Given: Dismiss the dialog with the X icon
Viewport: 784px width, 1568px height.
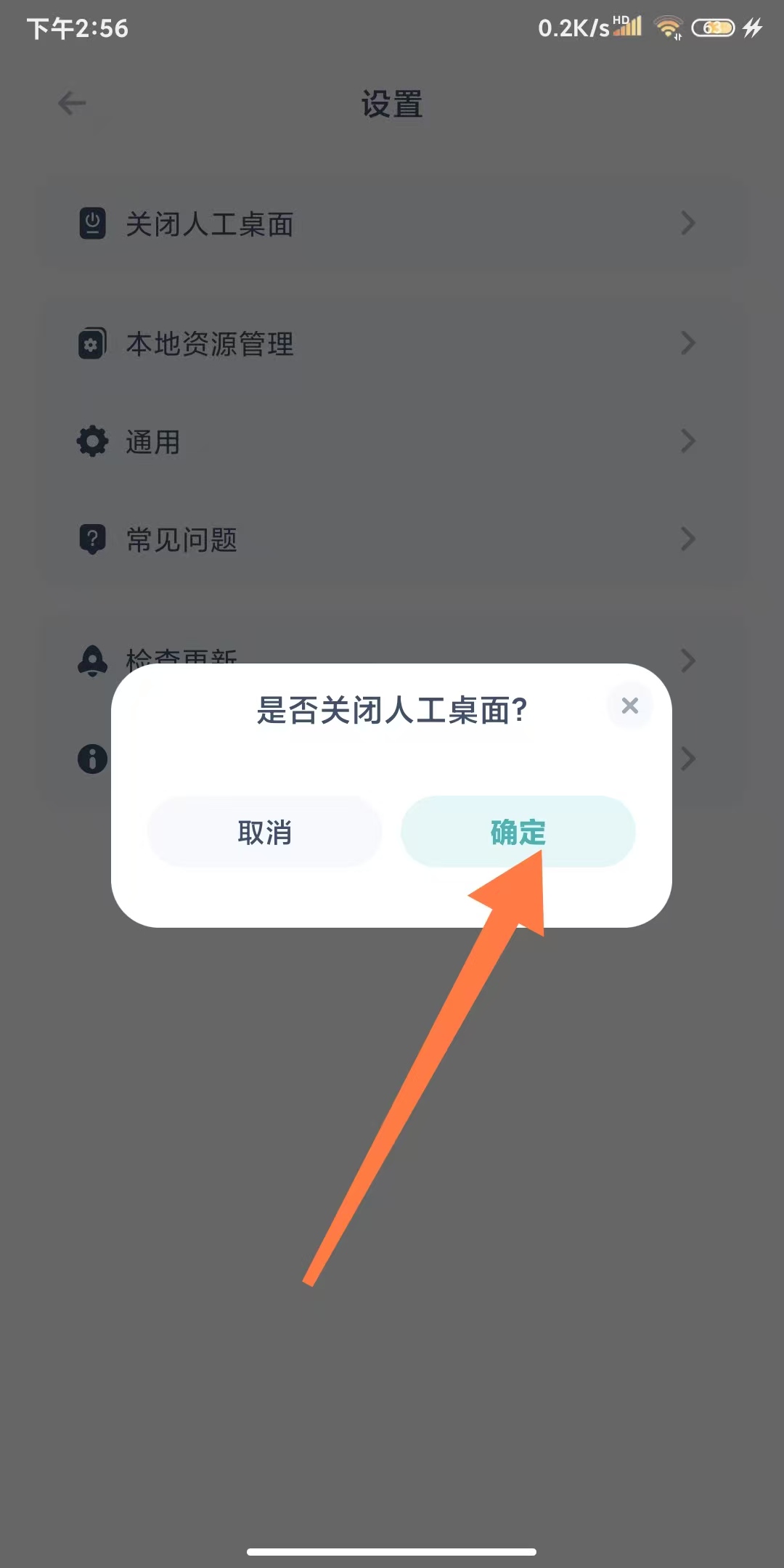Looking at the screenshot, I should pos(629,706).
